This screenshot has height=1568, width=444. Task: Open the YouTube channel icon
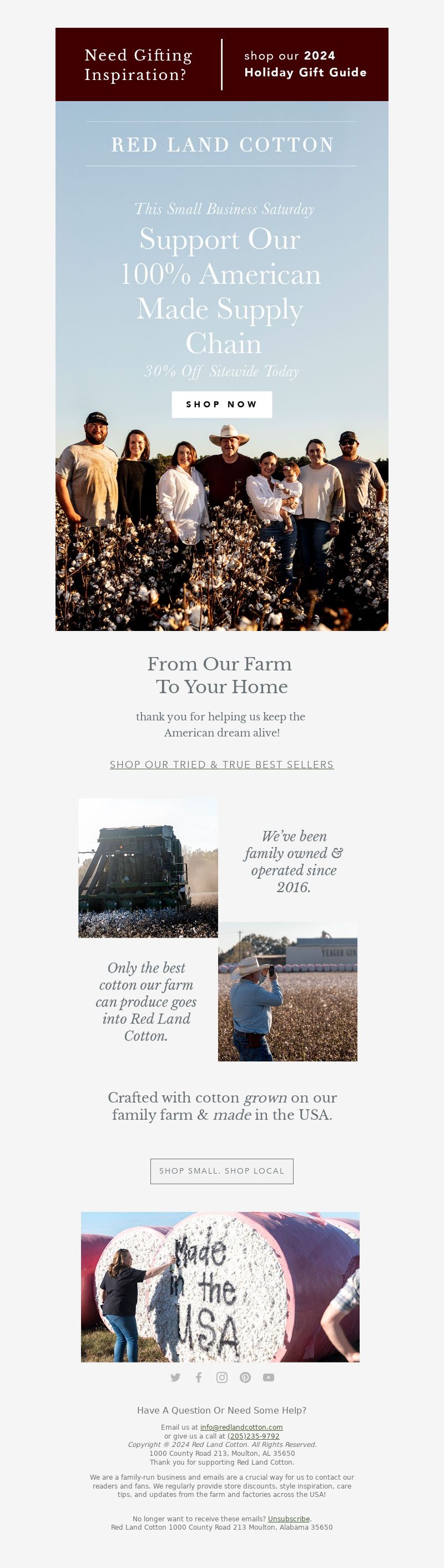pos(268,1377)
